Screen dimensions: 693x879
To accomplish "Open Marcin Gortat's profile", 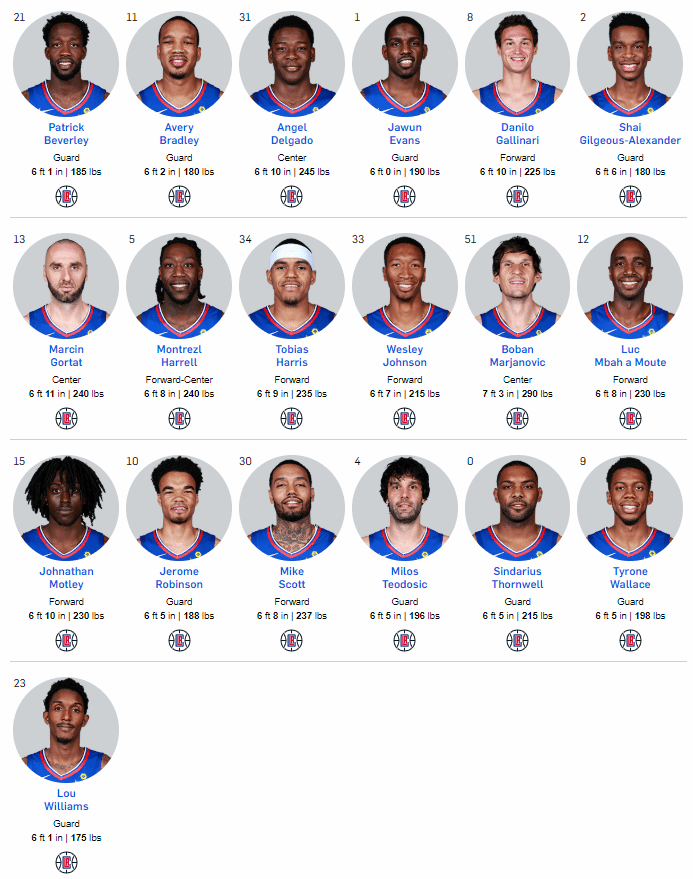I will (x=66, y=356).
